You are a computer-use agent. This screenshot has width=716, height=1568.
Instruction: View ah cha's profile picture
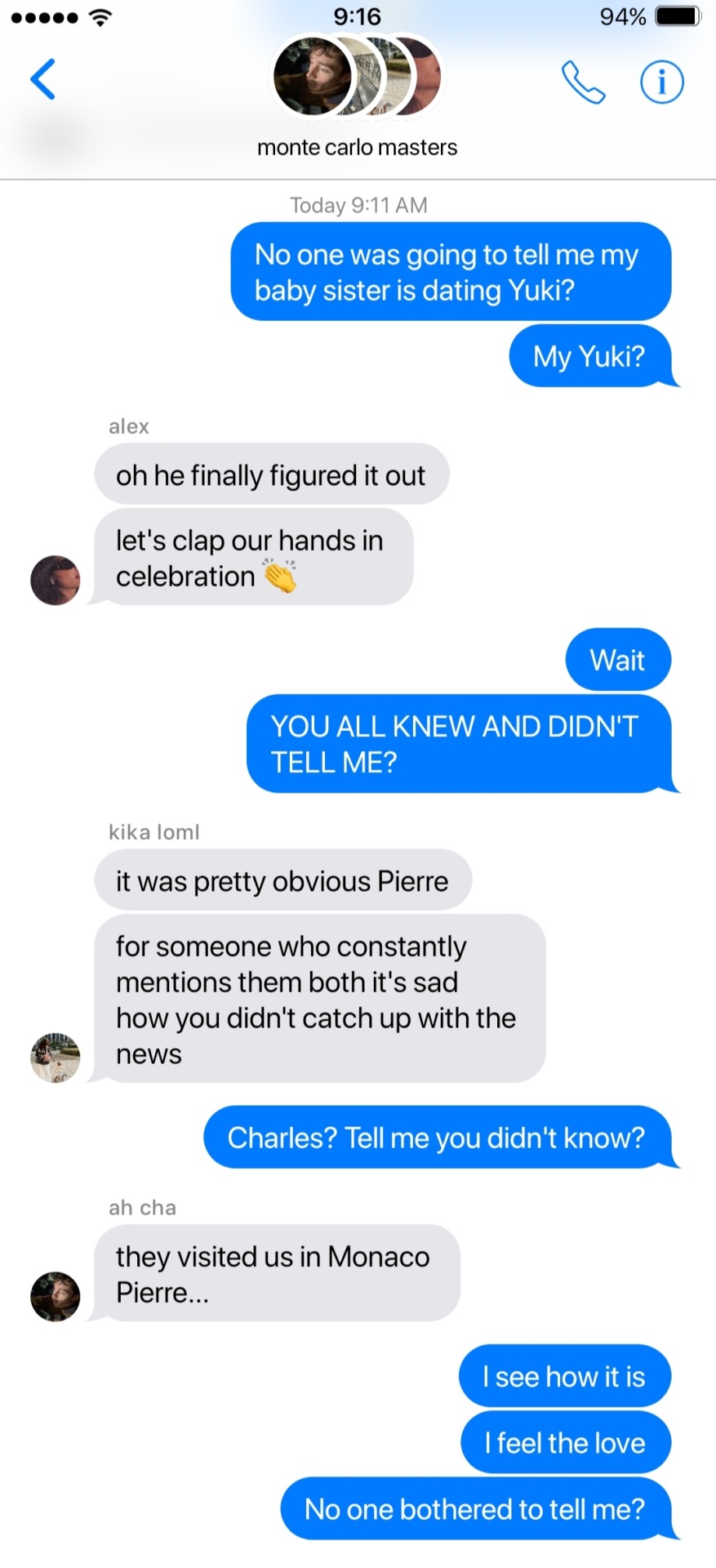tap(56, 1296)
